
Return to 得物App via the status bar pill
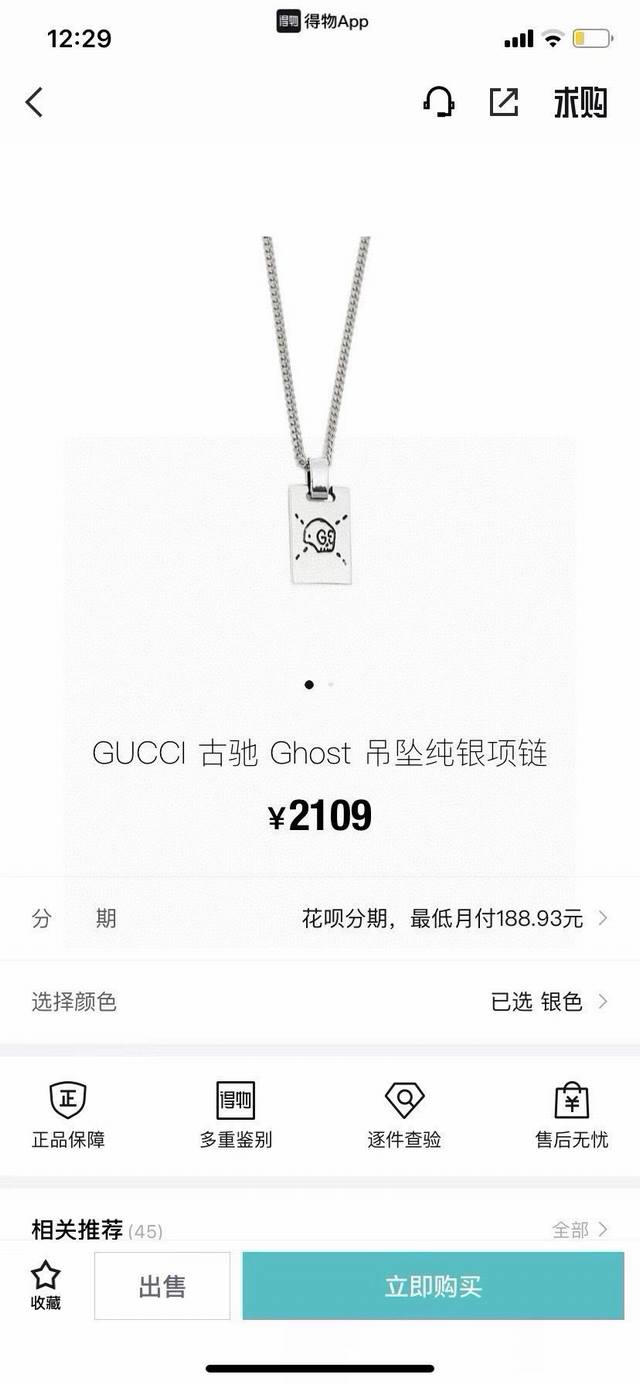(x=323, y=21)
